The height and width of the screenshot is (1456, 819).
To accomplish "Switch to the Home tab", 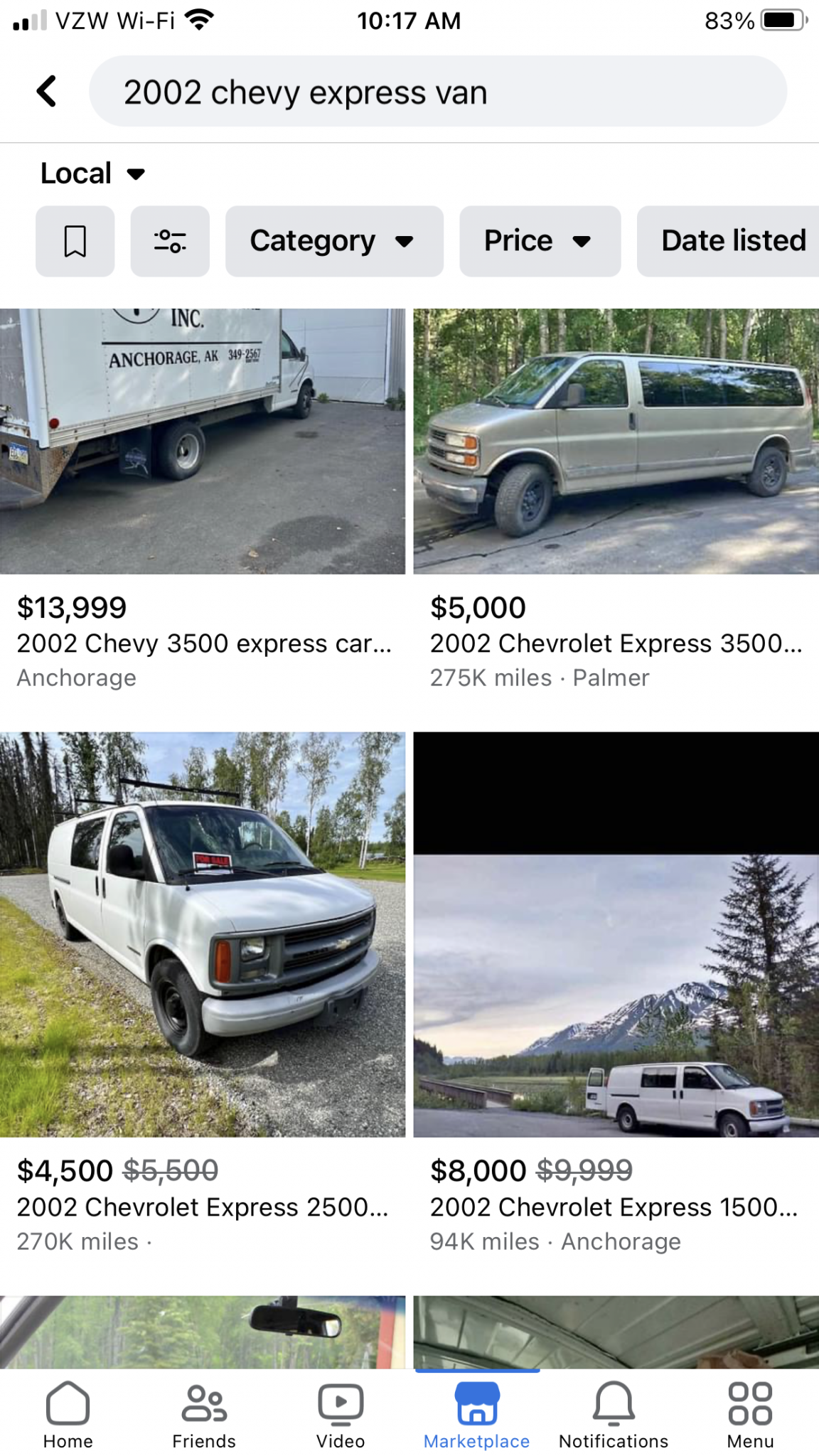I will pyautogui.click(x=68, y=1415).
